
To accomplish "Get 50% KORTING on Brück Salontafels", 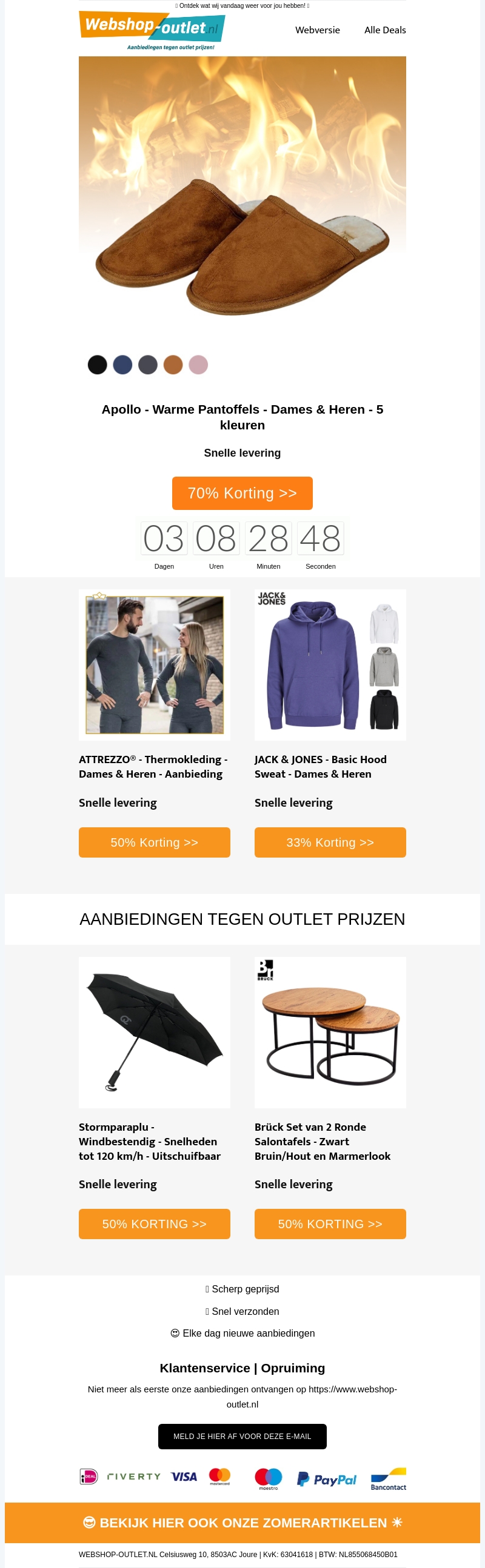I will pyautogui.click(x=330, y=1224).
